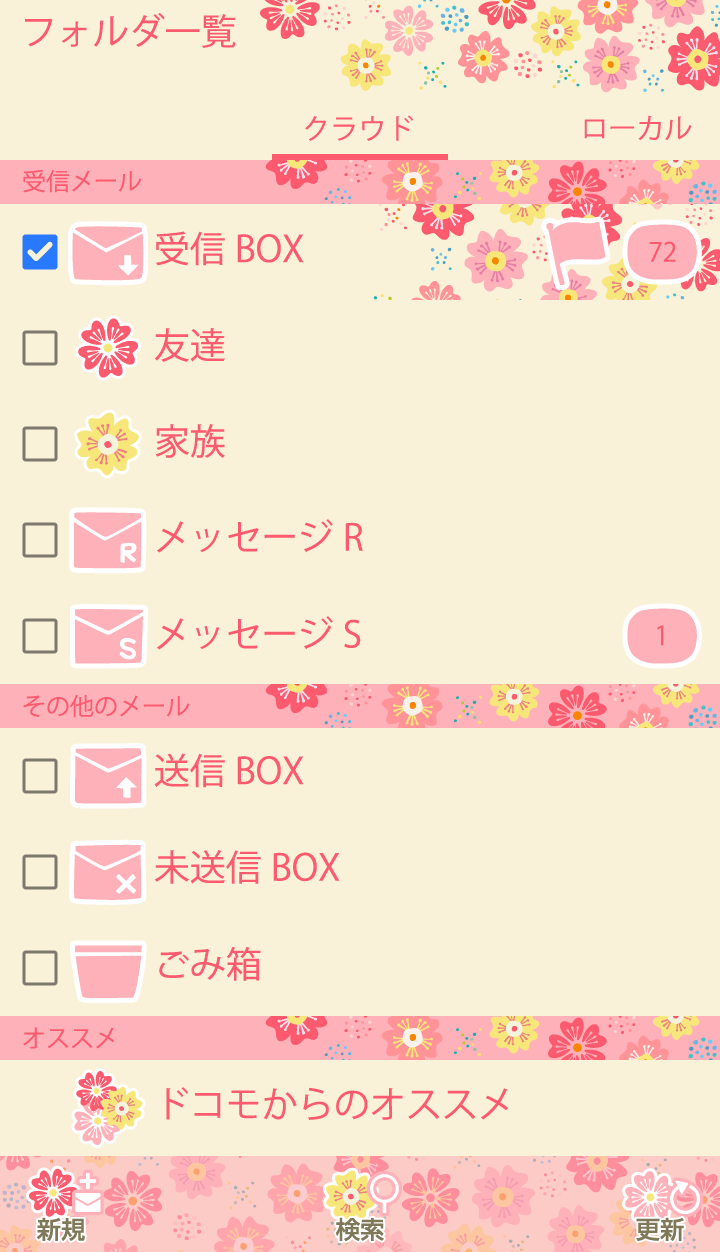Mark the メッセージ S checkbox
Image resolution: width=720 pixels, height=1252 pixels.
40,635
